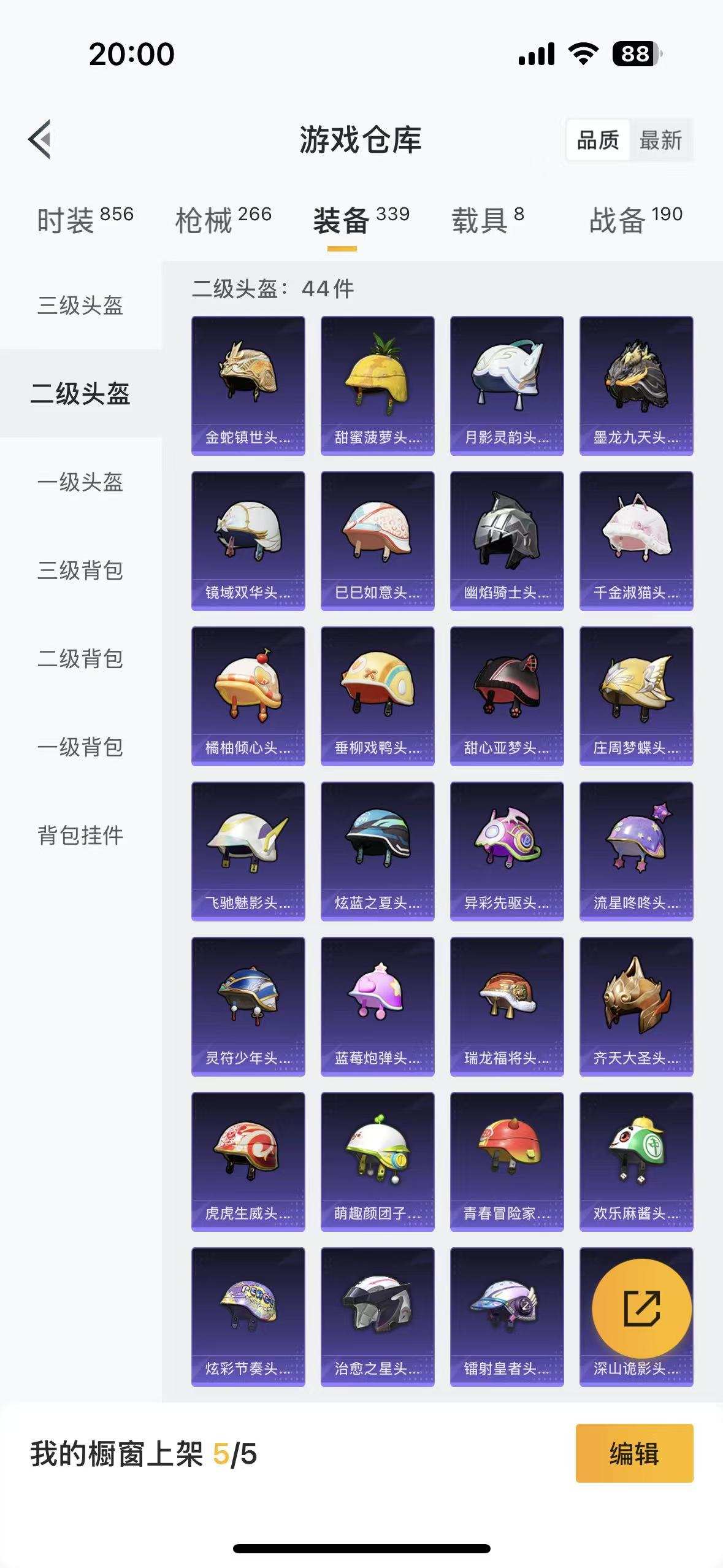The height and width of the screenshot is (1568, 723).
Task: Open the 背包挂件 category
Action: (x=80, y=833)
